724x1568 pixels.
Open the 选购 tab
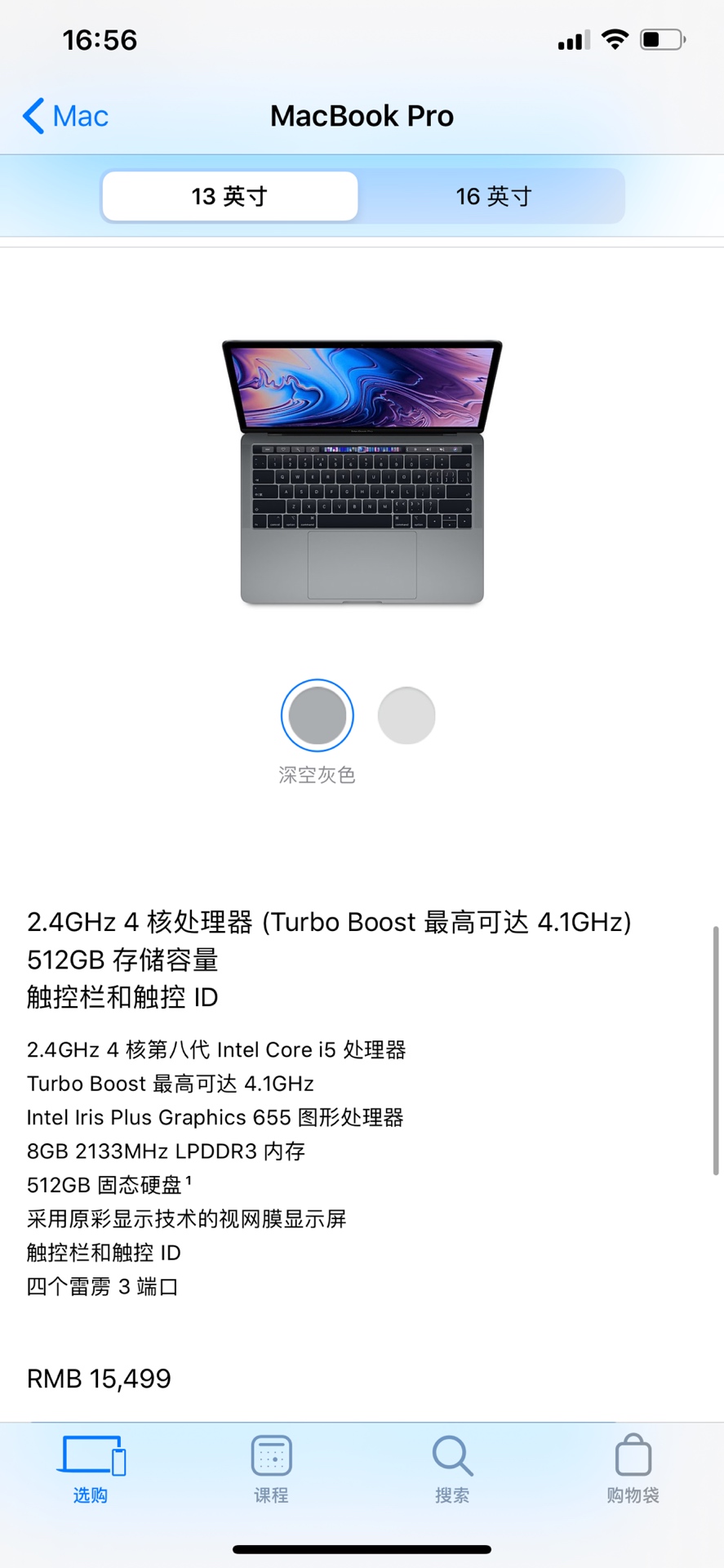click(x=91, y=1470)
